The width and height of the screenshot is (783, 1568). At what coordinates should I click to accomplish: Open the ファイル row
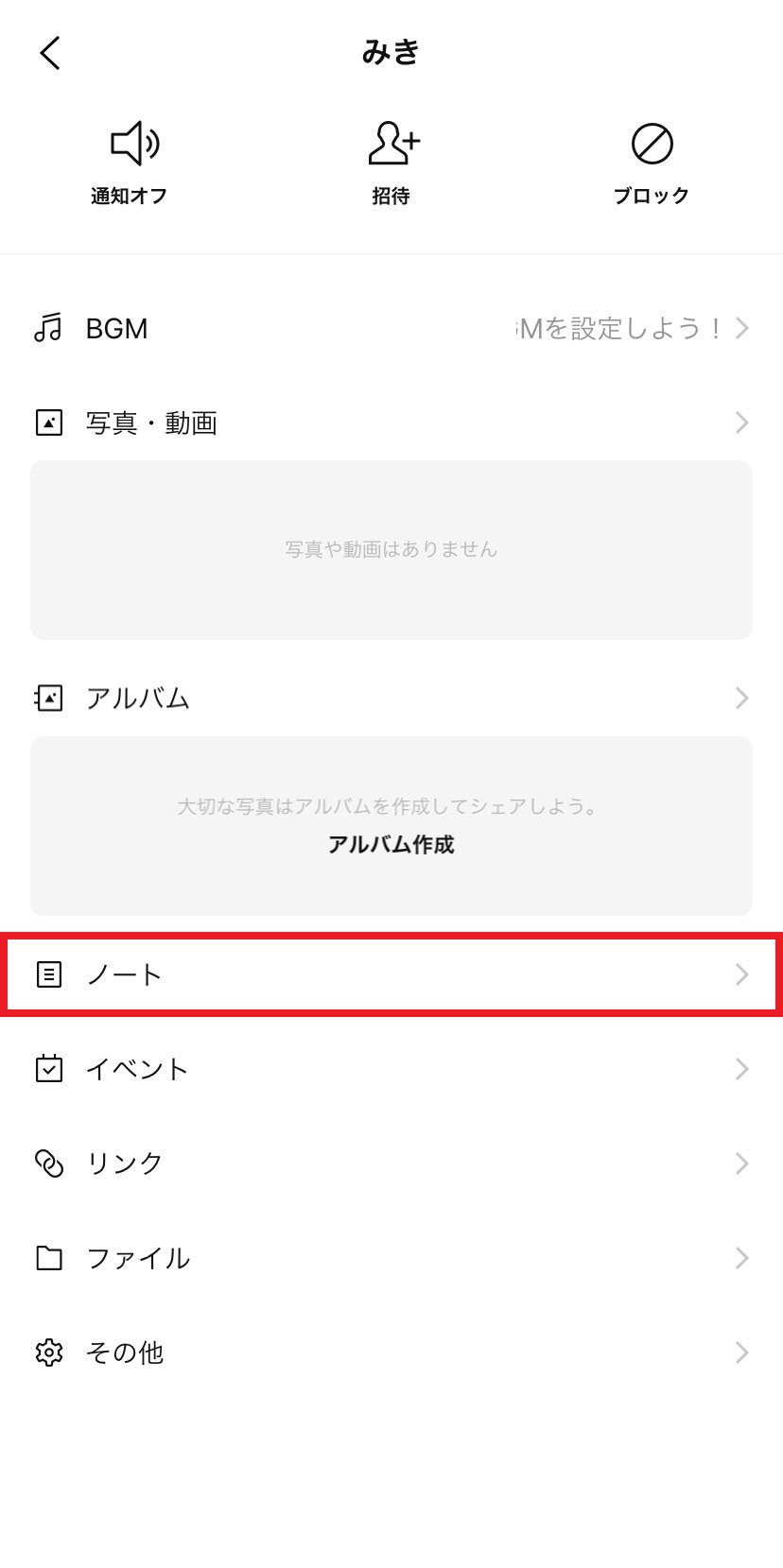(x=391, y=1258)
